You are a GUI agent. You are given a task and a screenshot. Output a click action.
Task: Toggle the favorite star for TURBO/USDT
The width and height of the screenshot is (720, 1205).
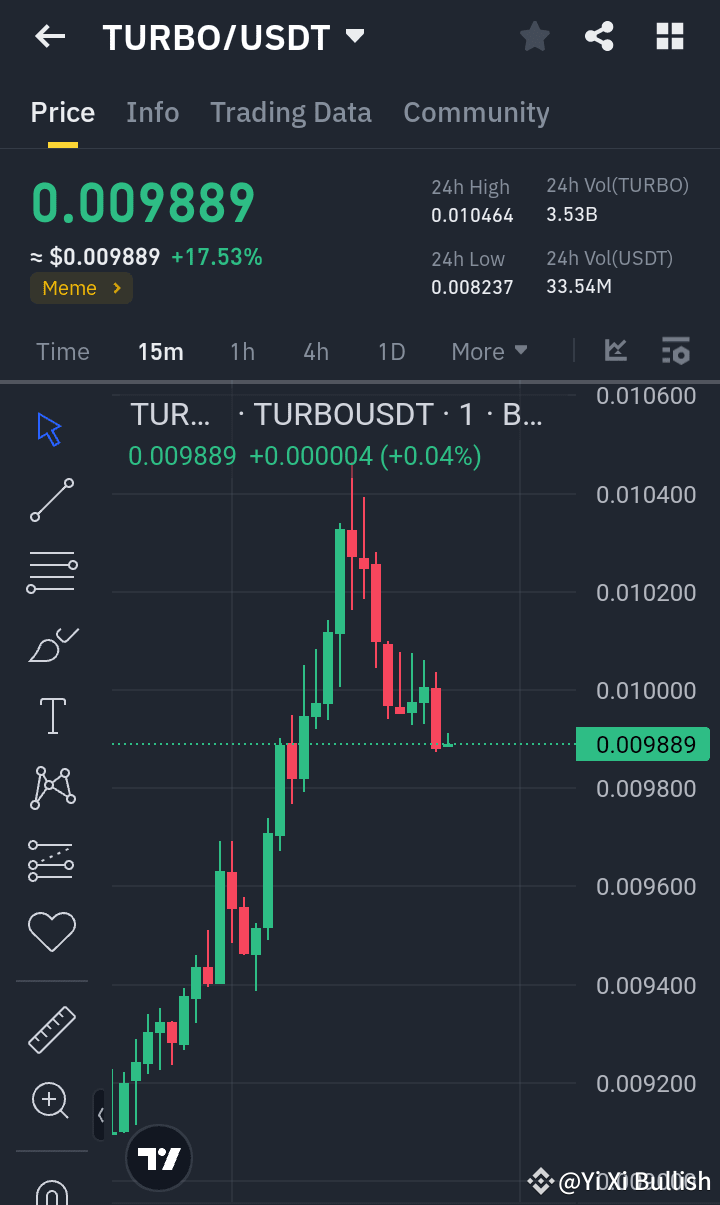(534, 36)
